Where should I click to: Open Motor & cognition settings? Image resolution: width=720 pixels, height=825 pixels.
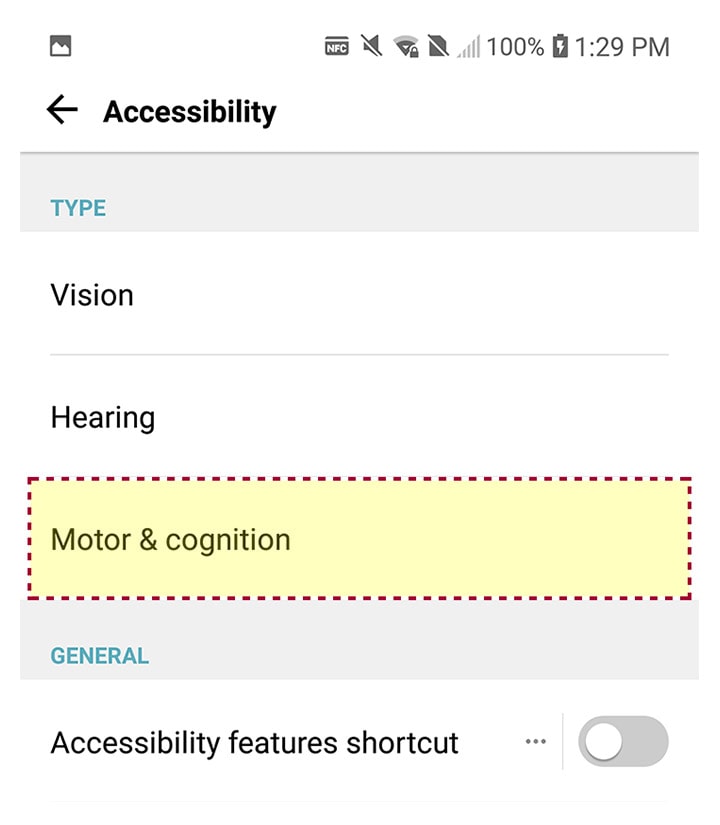(x=358, y=540)
